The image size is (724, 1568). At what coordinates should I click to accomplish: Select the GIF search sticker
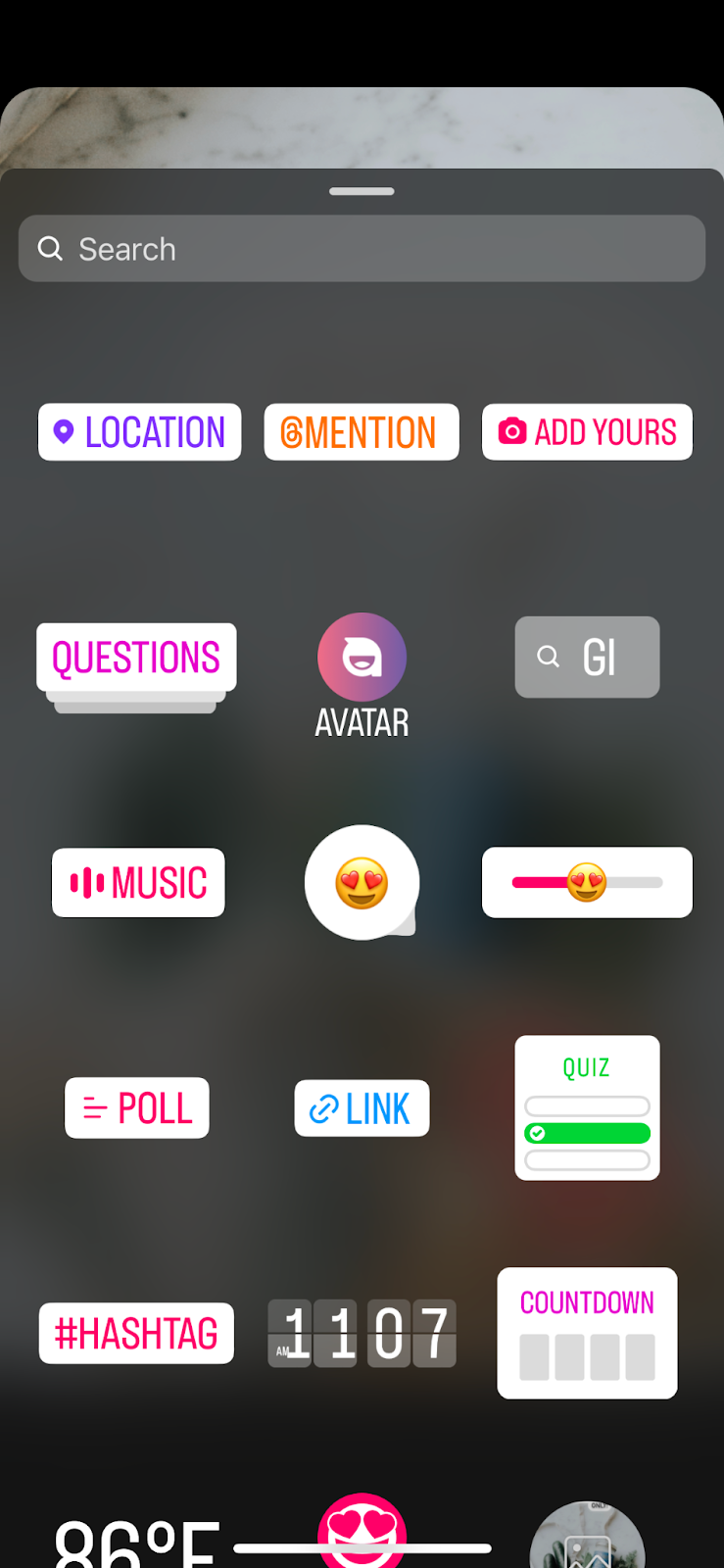coord(586,657)
